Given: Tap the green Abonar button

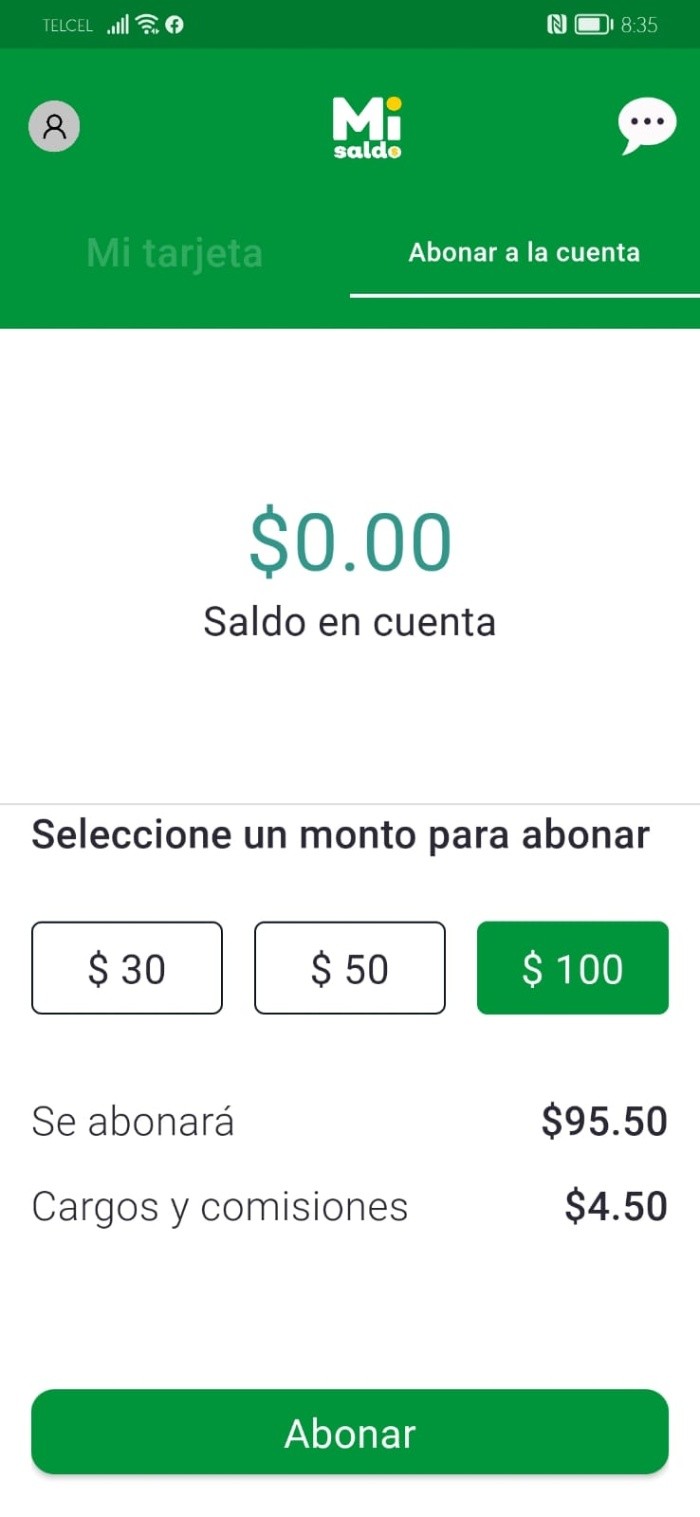Looking at the screenshot, I should click(x=349, y=1432).
